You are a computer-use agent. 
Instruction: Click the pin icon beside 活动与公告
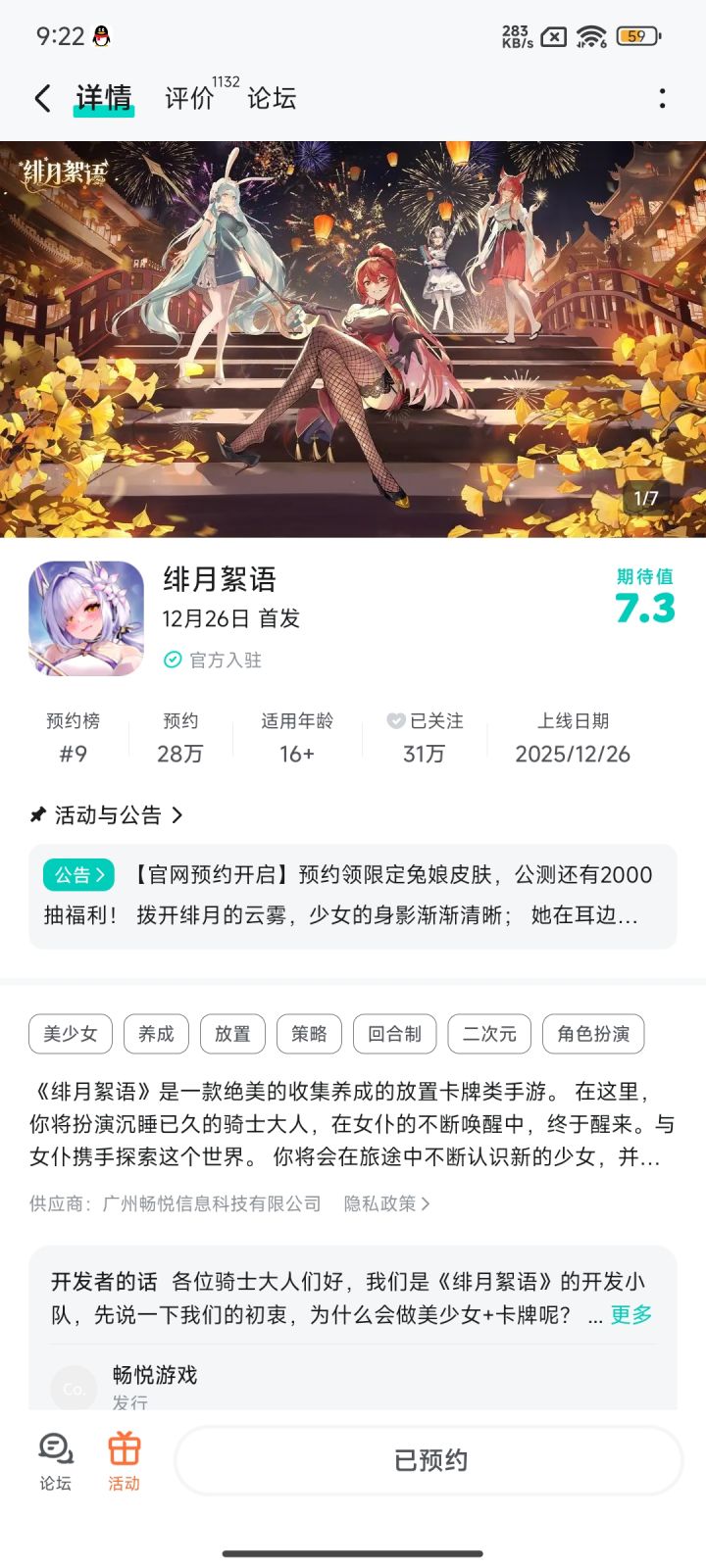coord(38,814)
